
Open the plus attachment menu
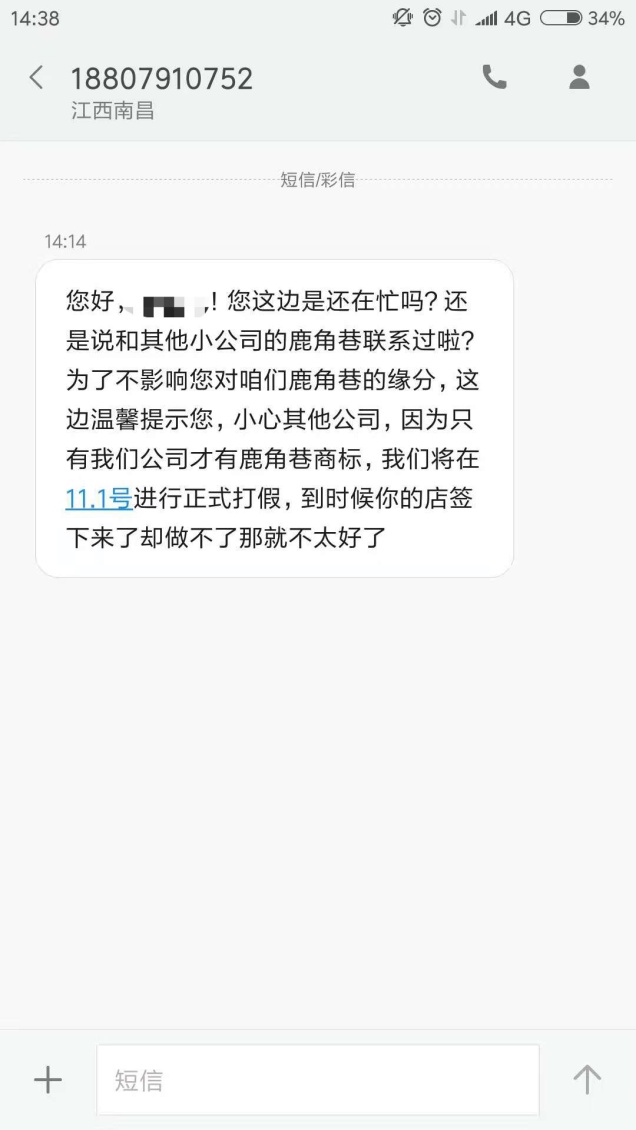click(48, 1080)
